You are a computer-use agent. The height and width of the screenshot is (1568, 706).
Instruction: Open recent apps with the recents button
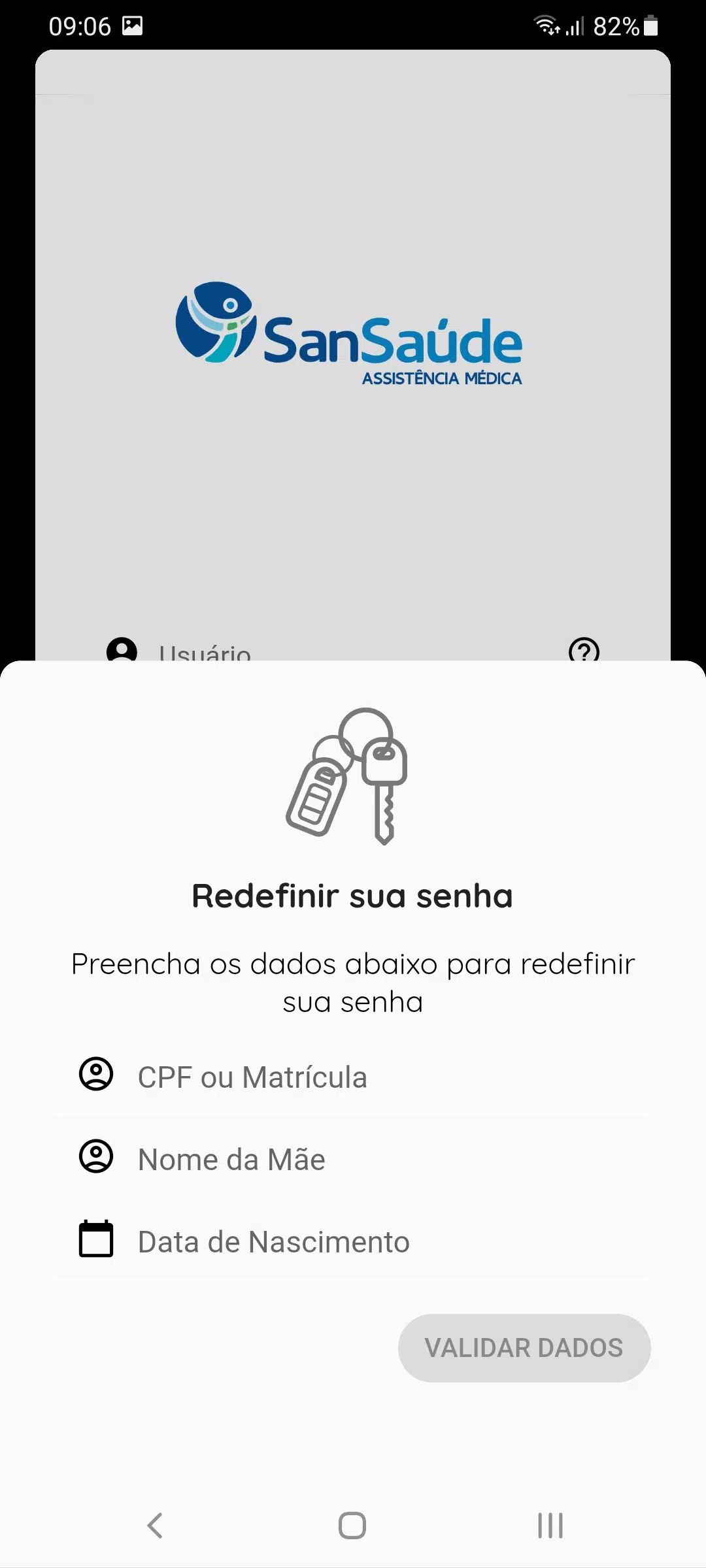click(549, 1527)
